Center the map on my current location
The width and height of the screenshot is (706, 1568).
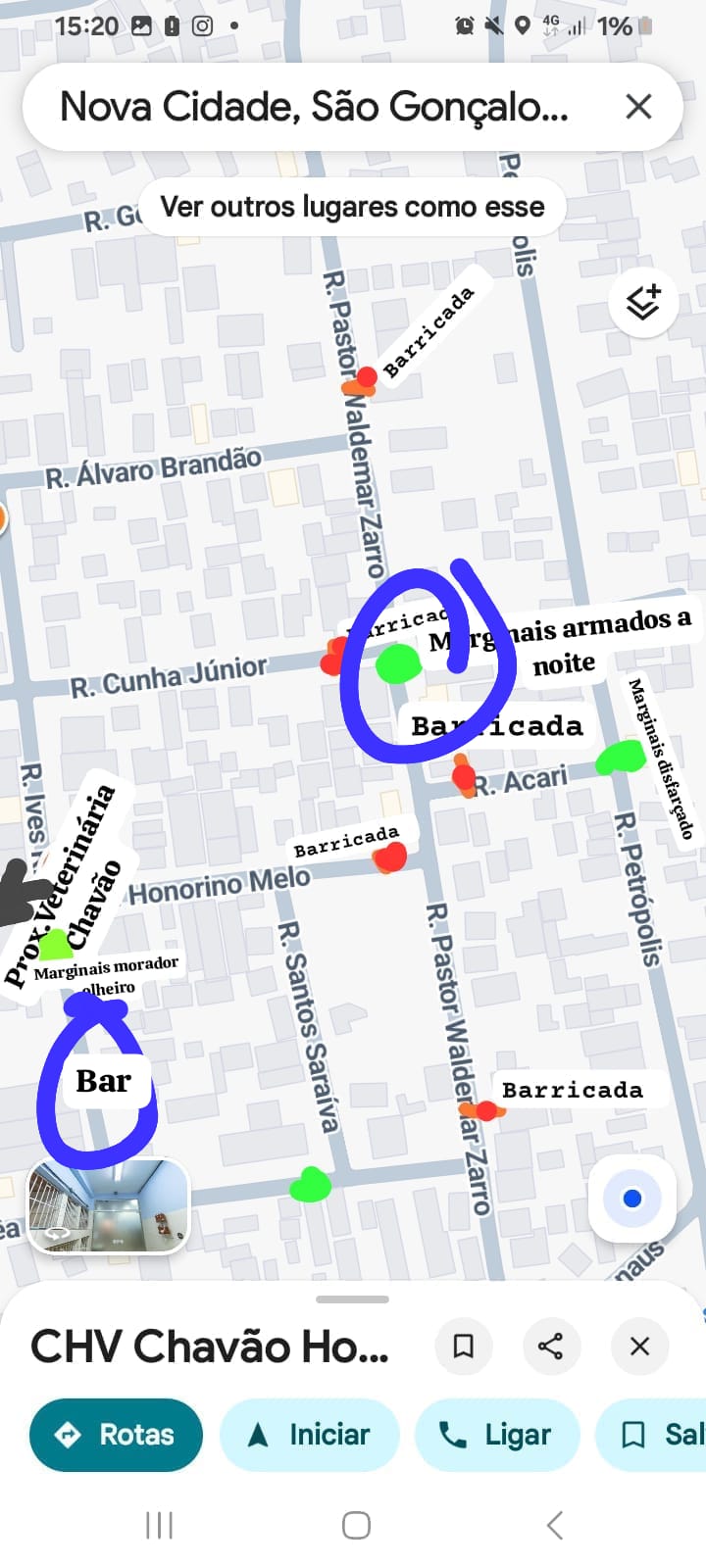[x=632, y=1199]
